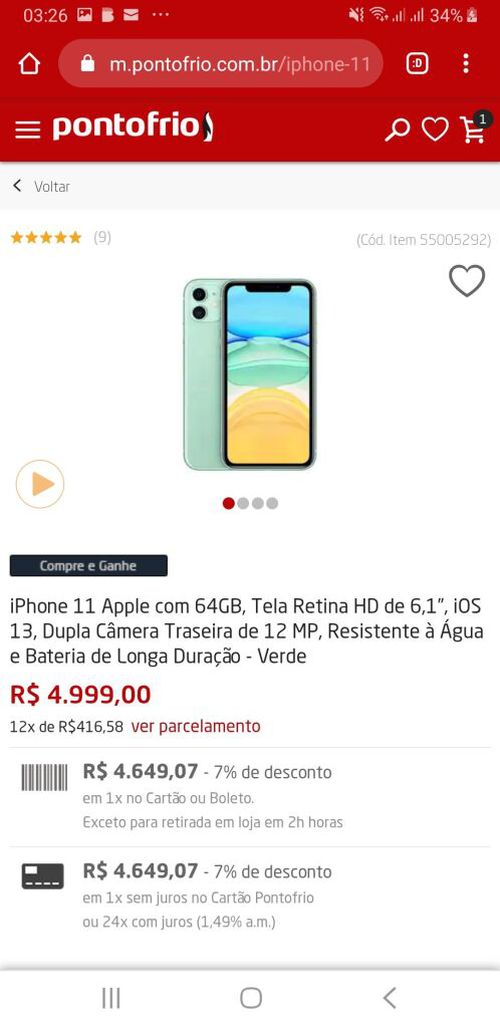
Task: View installment options via ver parcelamento
Action: tap(196, 726)
